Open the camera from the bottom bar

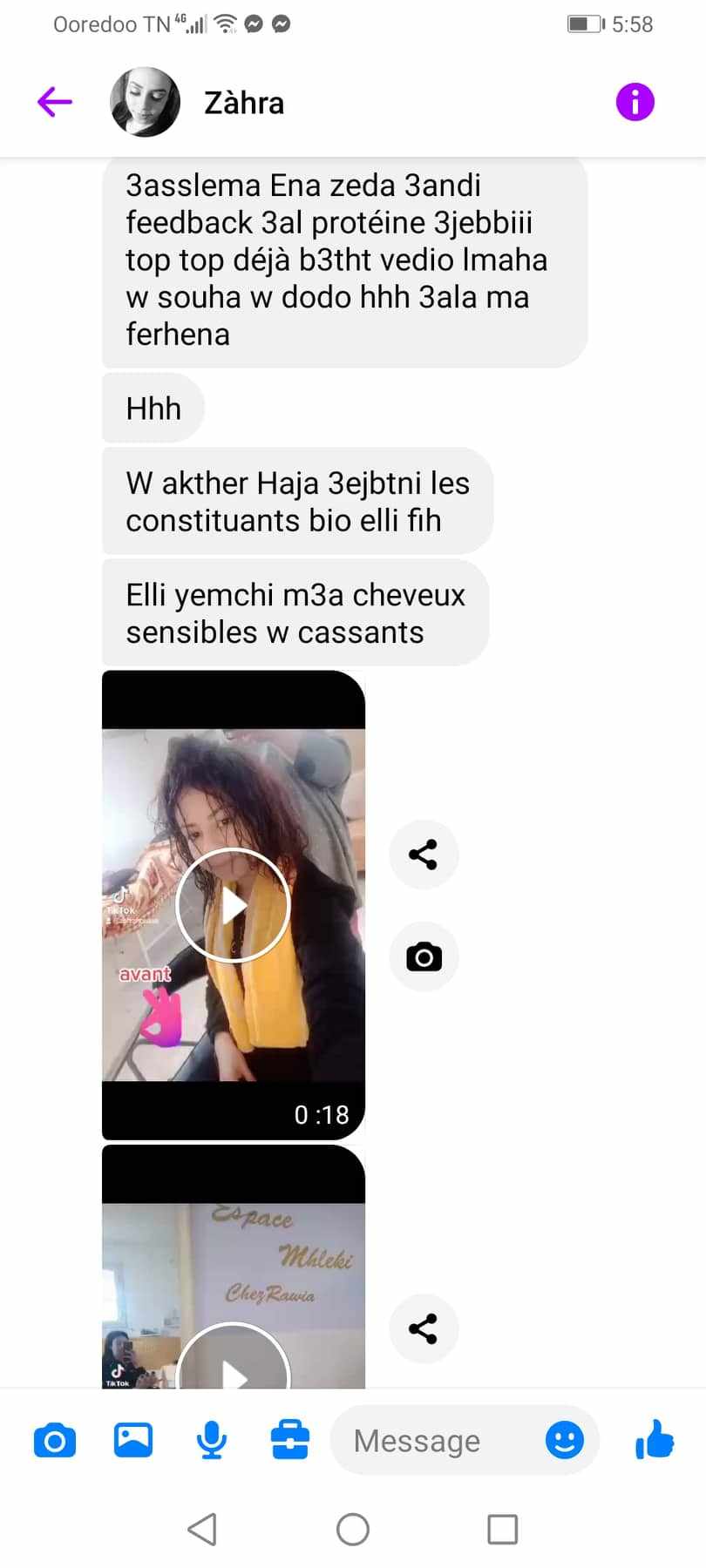point(55,1441)
